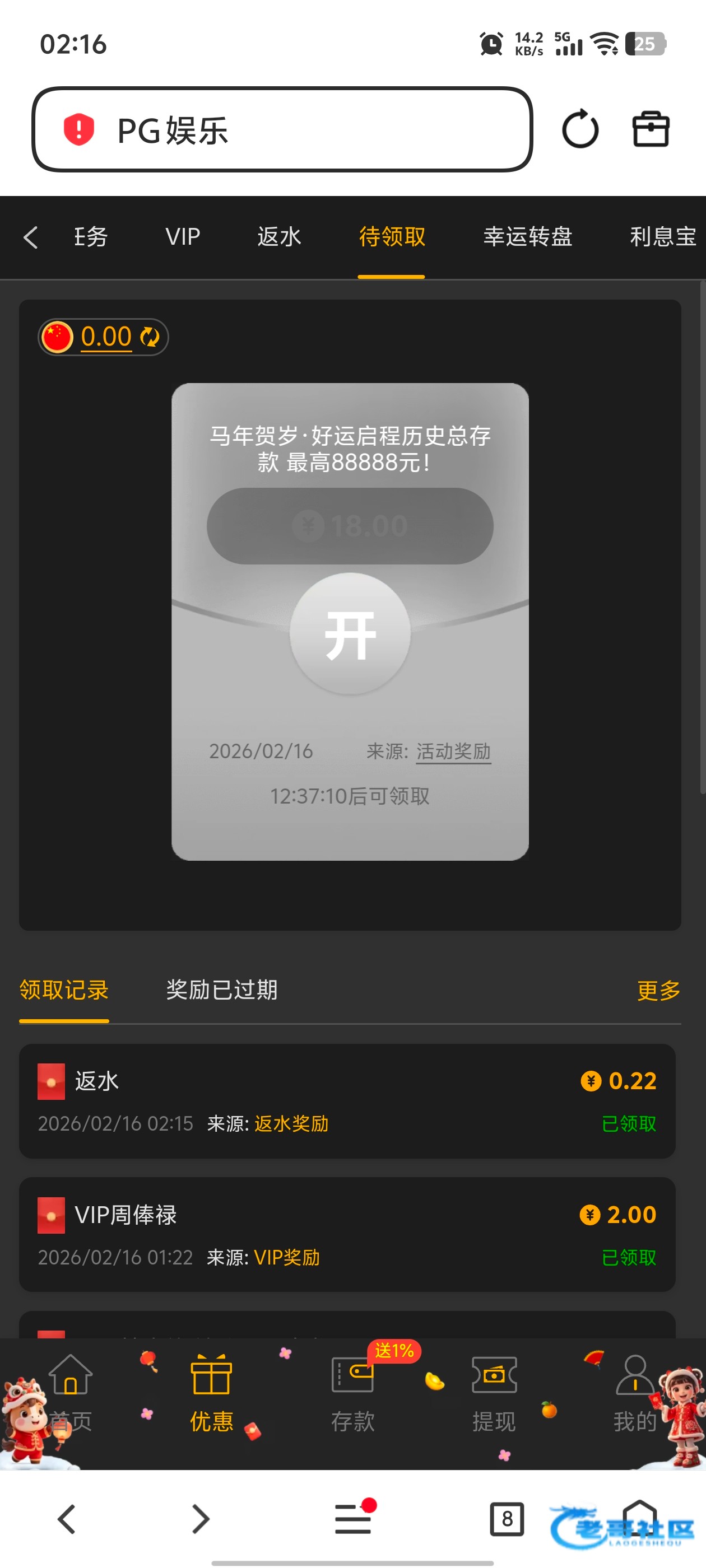Open the 利息宝 tab
706x1568 pixels.
[x=662, y=237]
